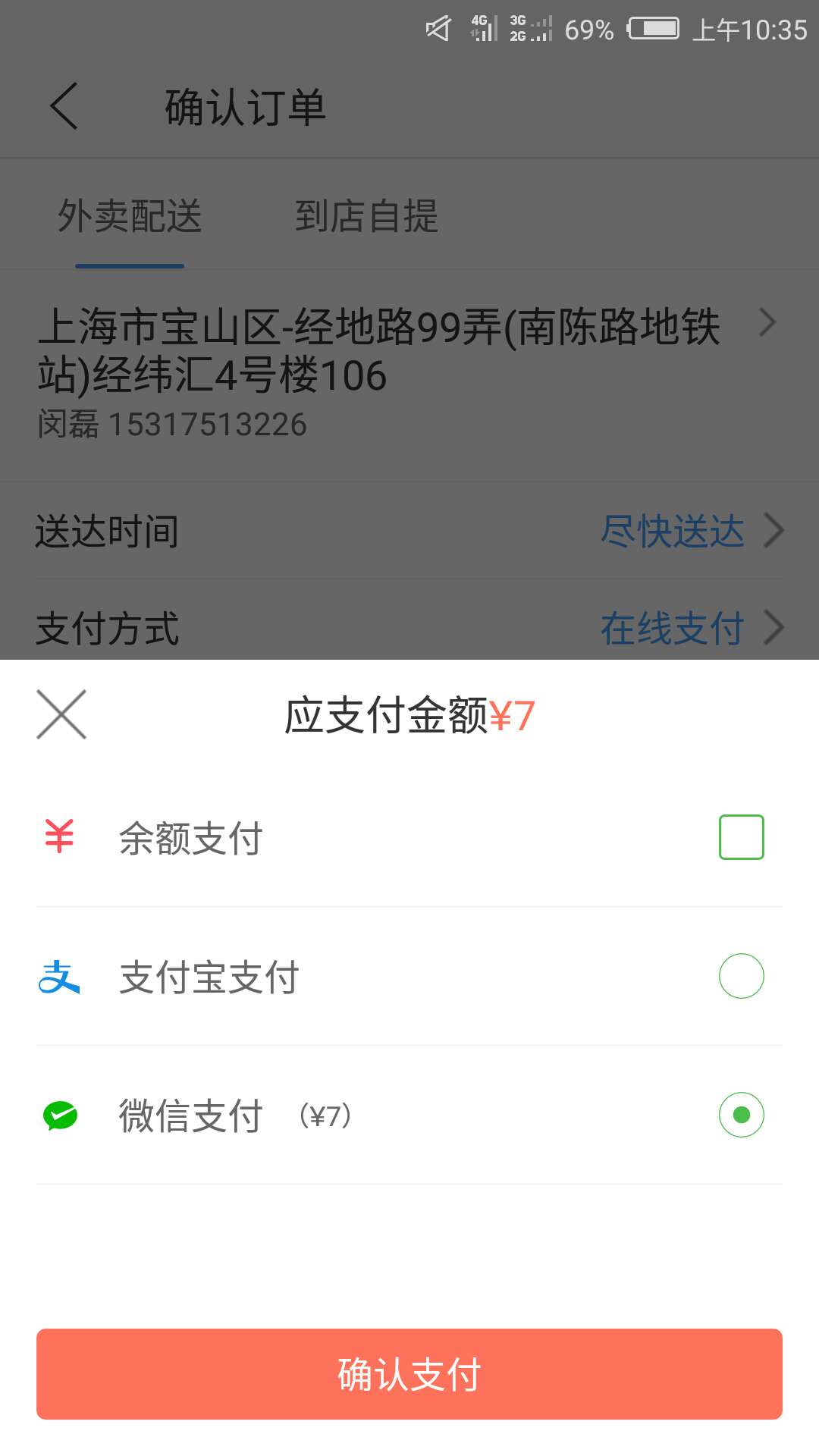819x1456 pixels.
Task: Click the blue tab underline indicator
Action: [130, 266]
